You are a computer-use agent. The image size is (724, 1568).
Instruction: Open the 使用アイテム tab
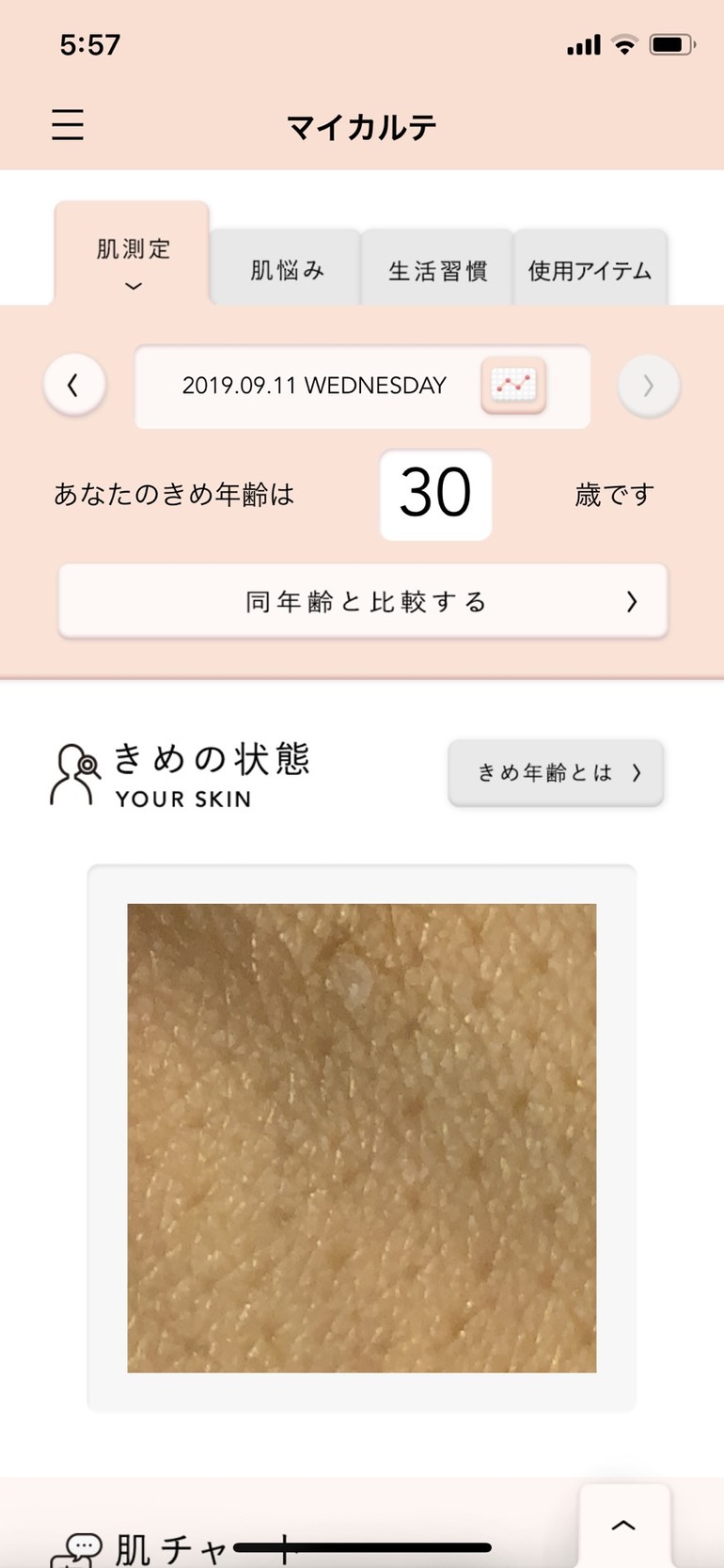(590, 271)
